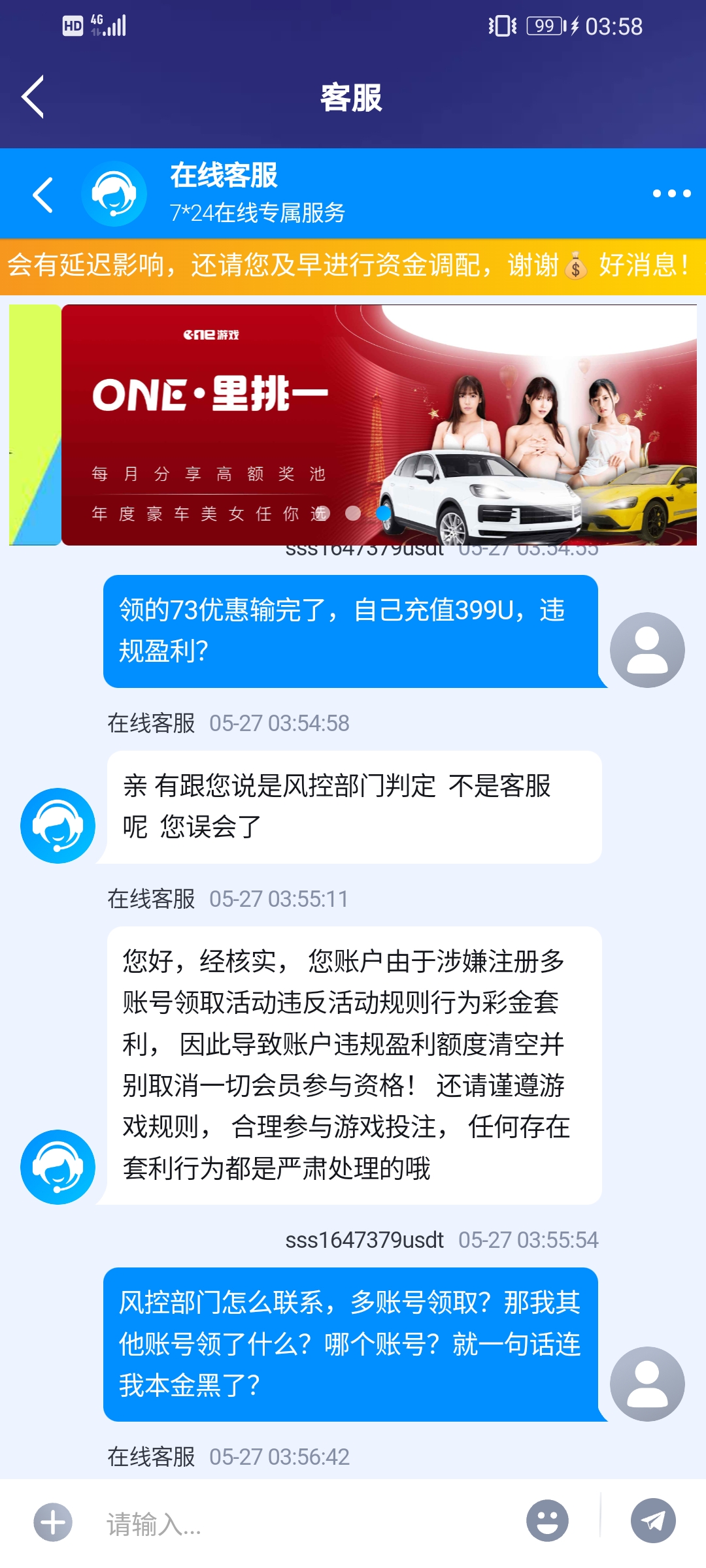Open the three-dots more options menu

click(670, 193)
